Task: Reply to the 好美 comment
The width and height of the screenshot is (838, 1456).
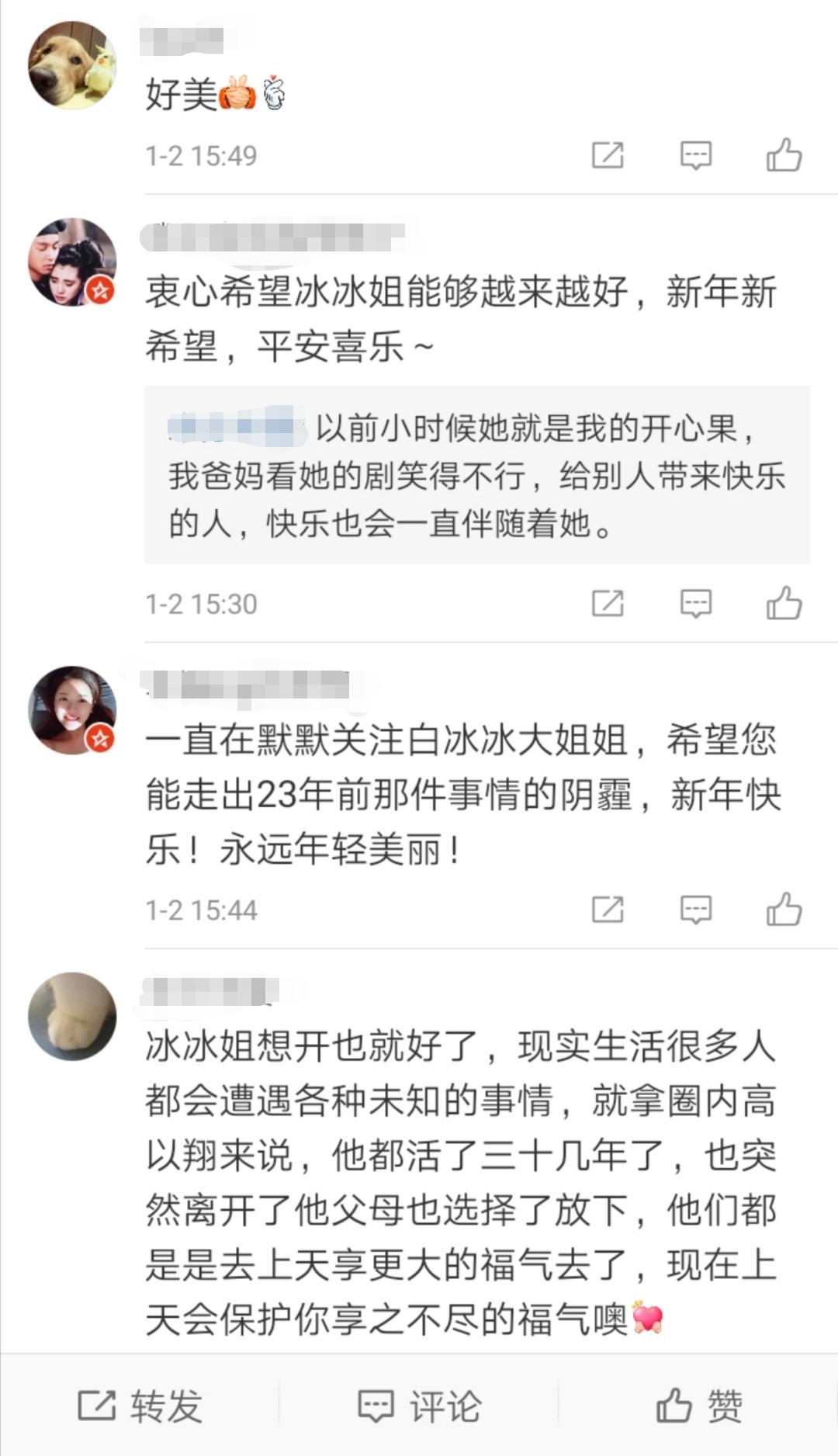Action: point(695,155)
